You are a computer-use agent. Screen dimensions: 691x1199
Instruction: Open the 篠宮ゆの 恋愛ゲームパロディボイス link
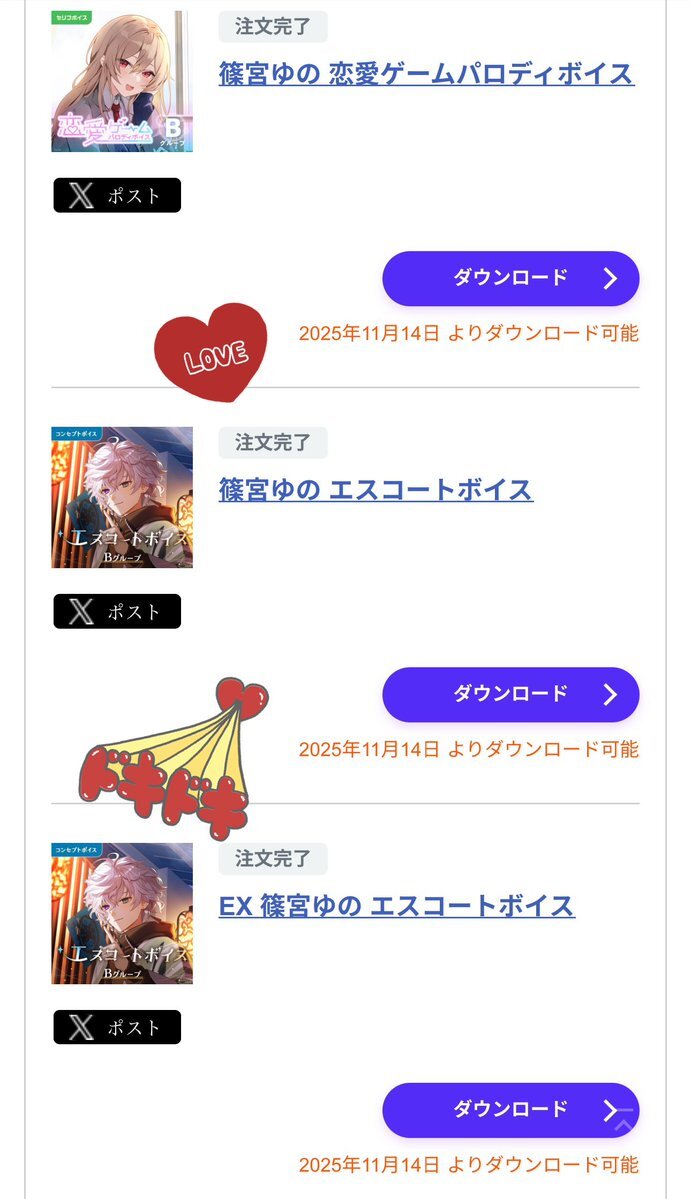coord(426,74)
